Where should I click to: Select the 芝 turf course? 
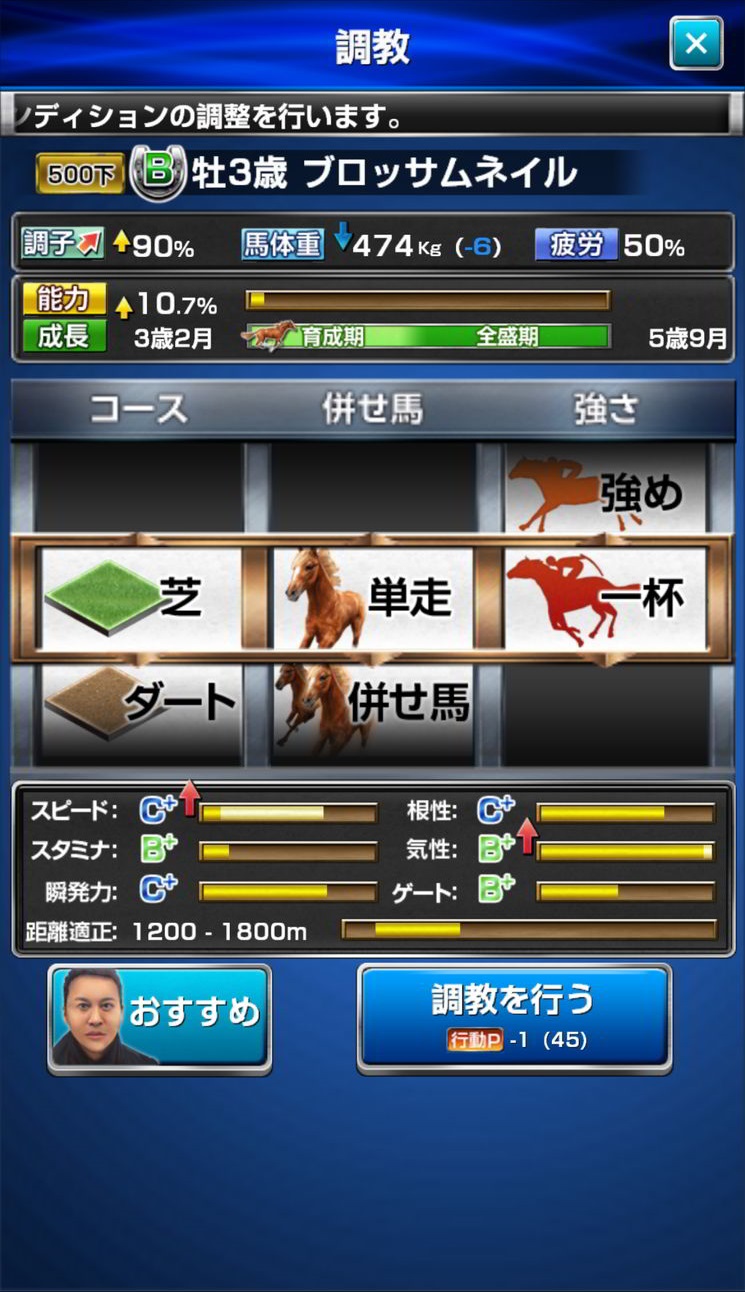tap(140, 599)
